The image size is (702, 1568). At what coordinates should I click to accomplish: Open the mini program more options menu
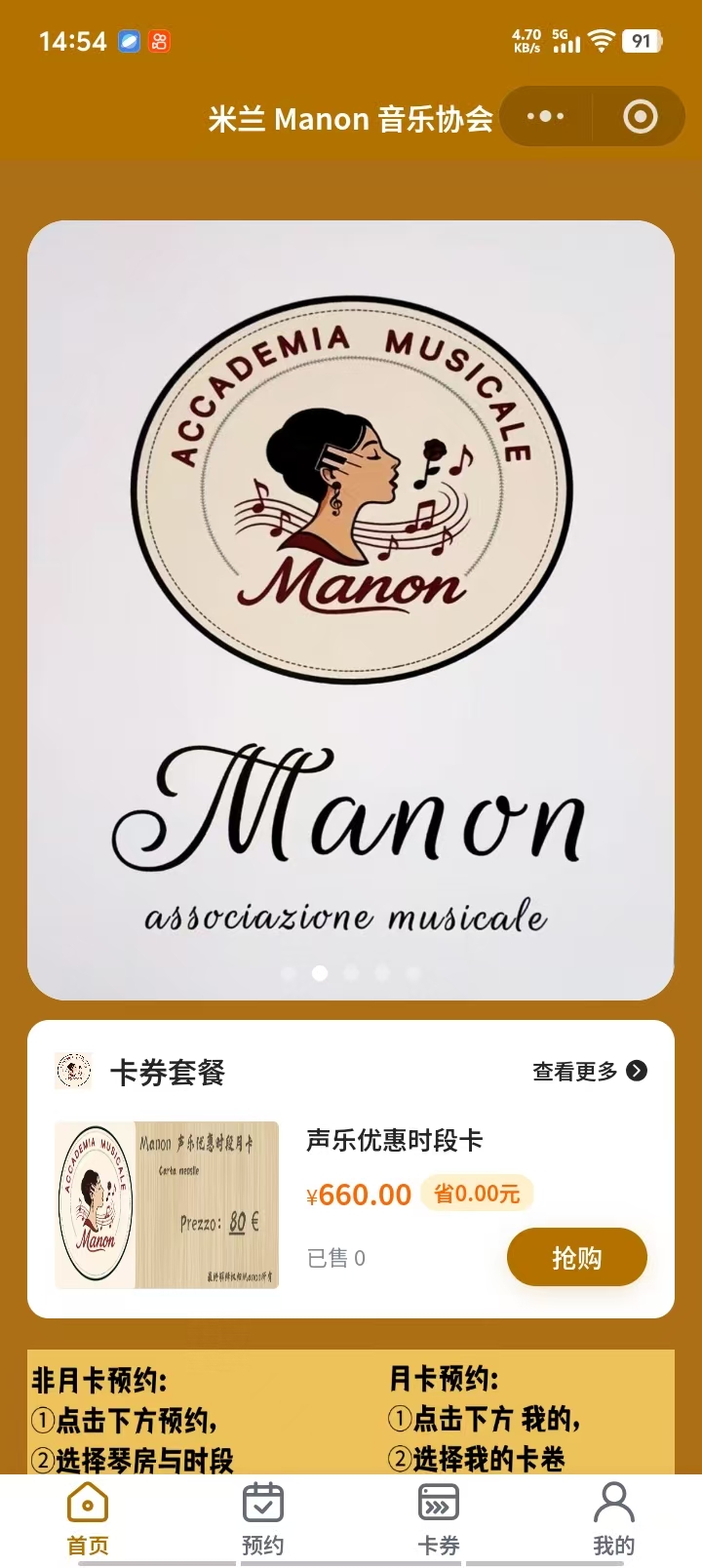pyautogui.click(x=545, y=117)
